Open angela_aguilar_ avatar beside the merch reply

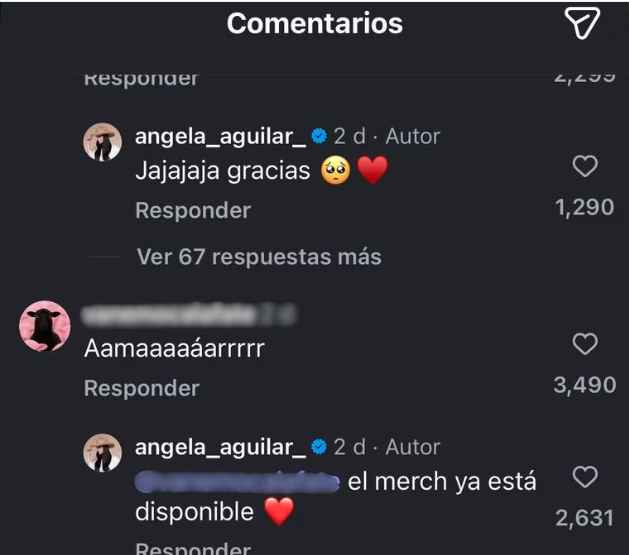(x=103, y=454)
